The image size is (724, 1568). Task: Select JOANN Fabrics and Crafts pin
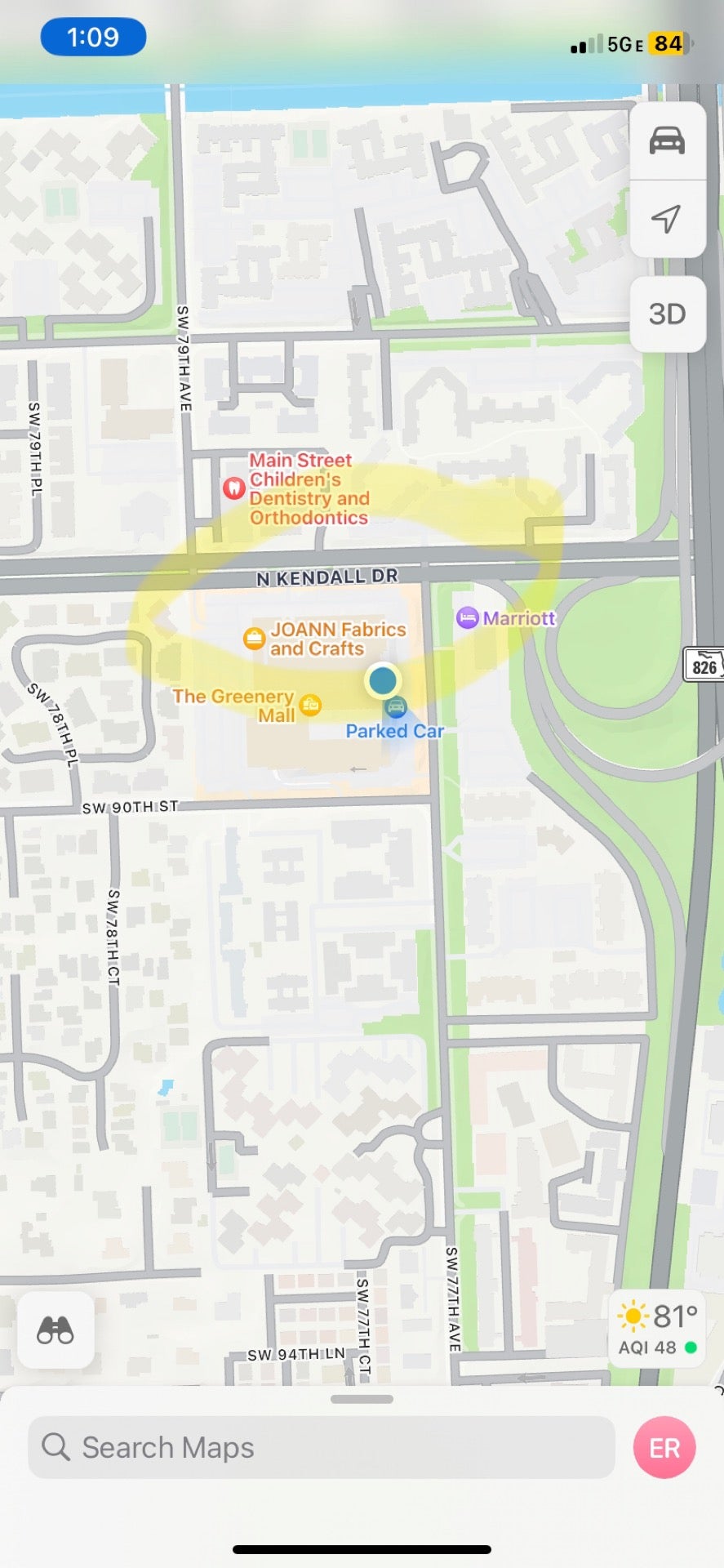255,638
